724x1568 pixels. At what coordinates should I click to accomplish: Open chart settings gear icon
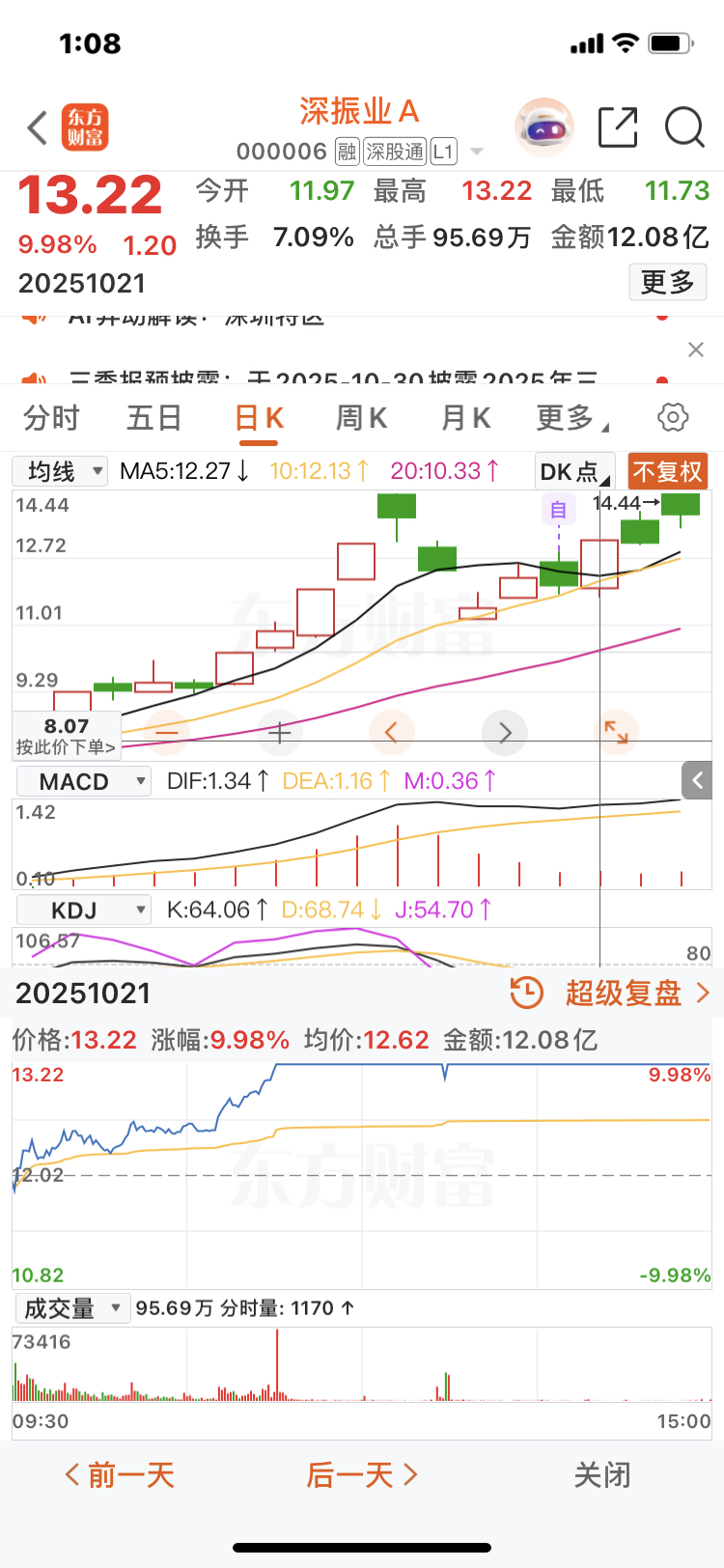click(x=673, y=417)
